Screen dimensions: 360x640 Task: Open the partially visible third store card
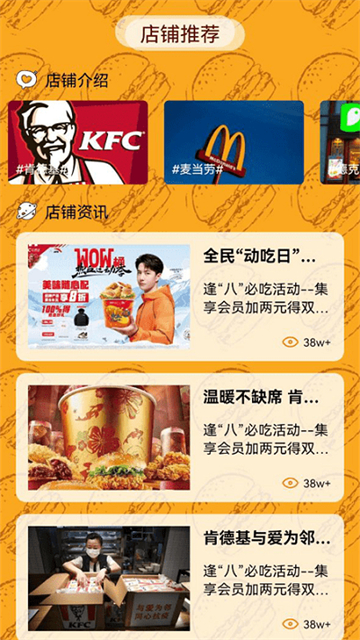[x=340, y=142]
